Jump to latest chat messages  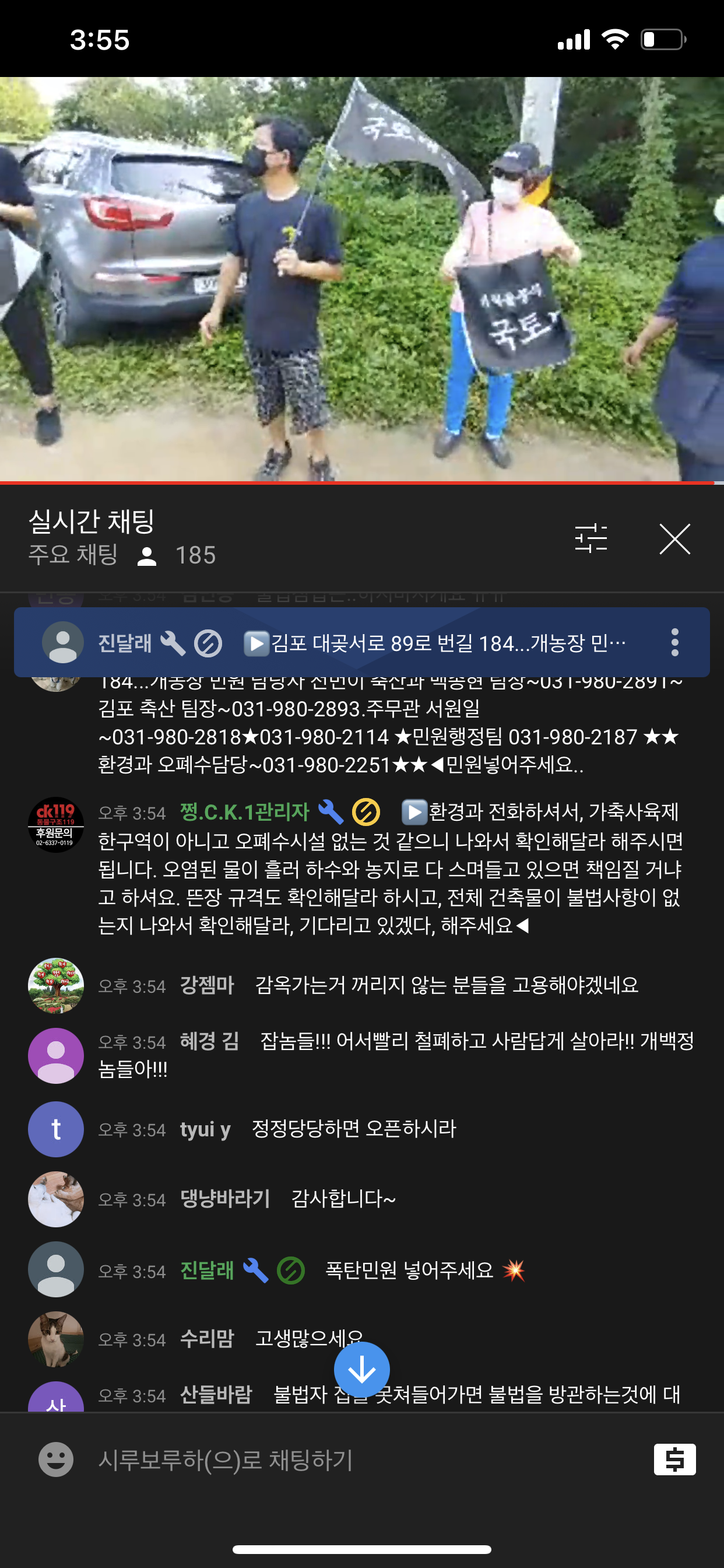tap(362, 1370)
